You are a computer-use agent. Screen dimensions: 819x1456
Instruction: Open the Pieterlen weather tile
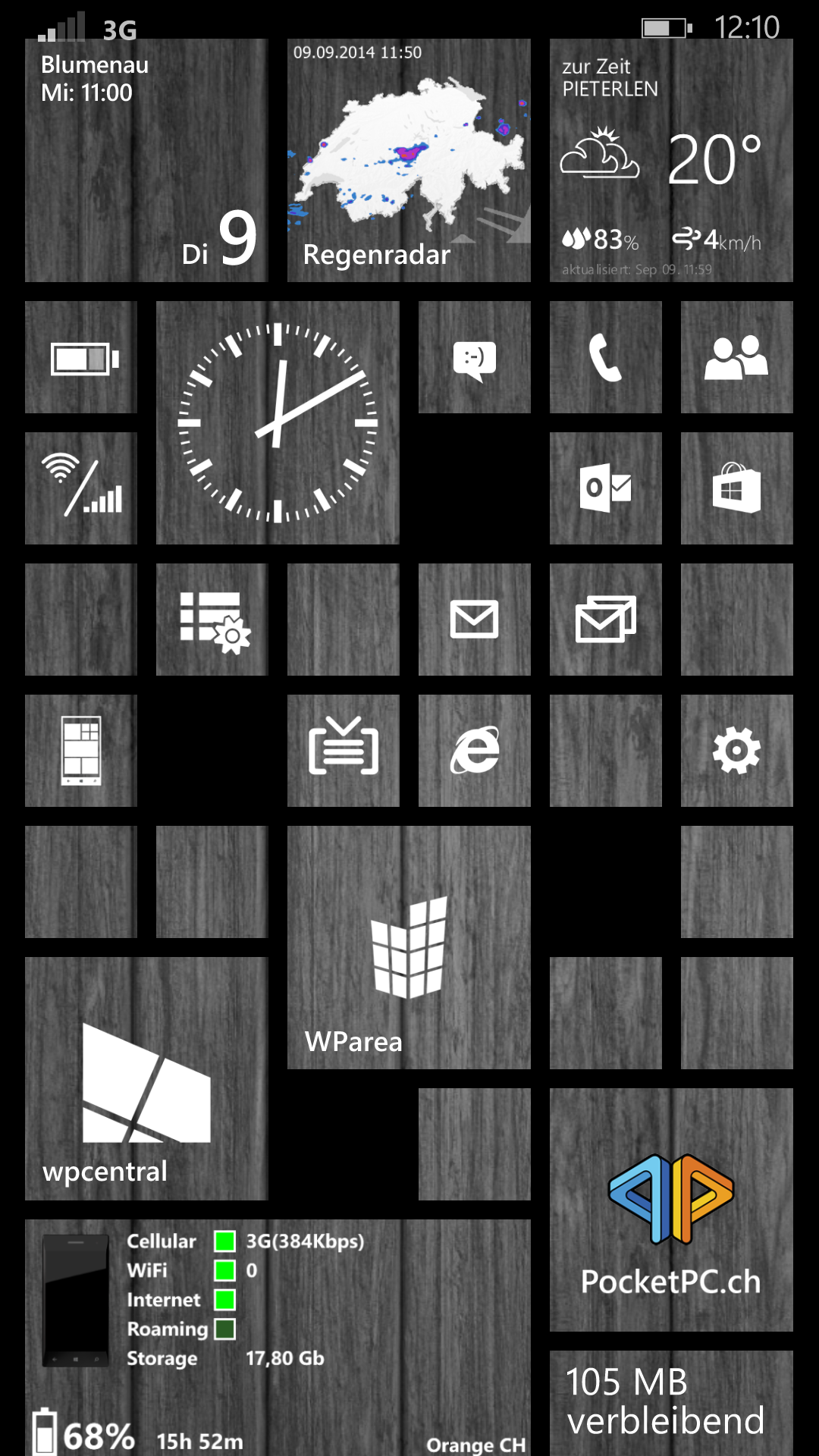(671, 161)
